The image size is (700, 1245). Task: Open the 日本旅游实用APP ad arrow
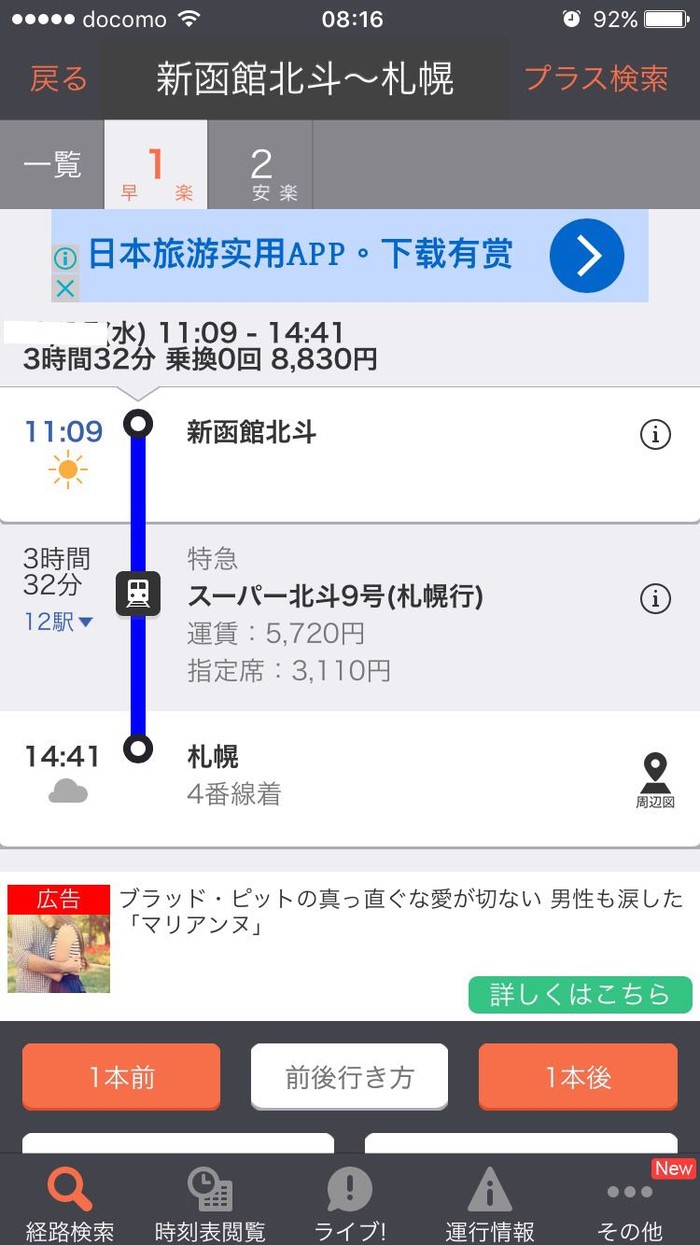pyautogui.click(x=587, y=256)
